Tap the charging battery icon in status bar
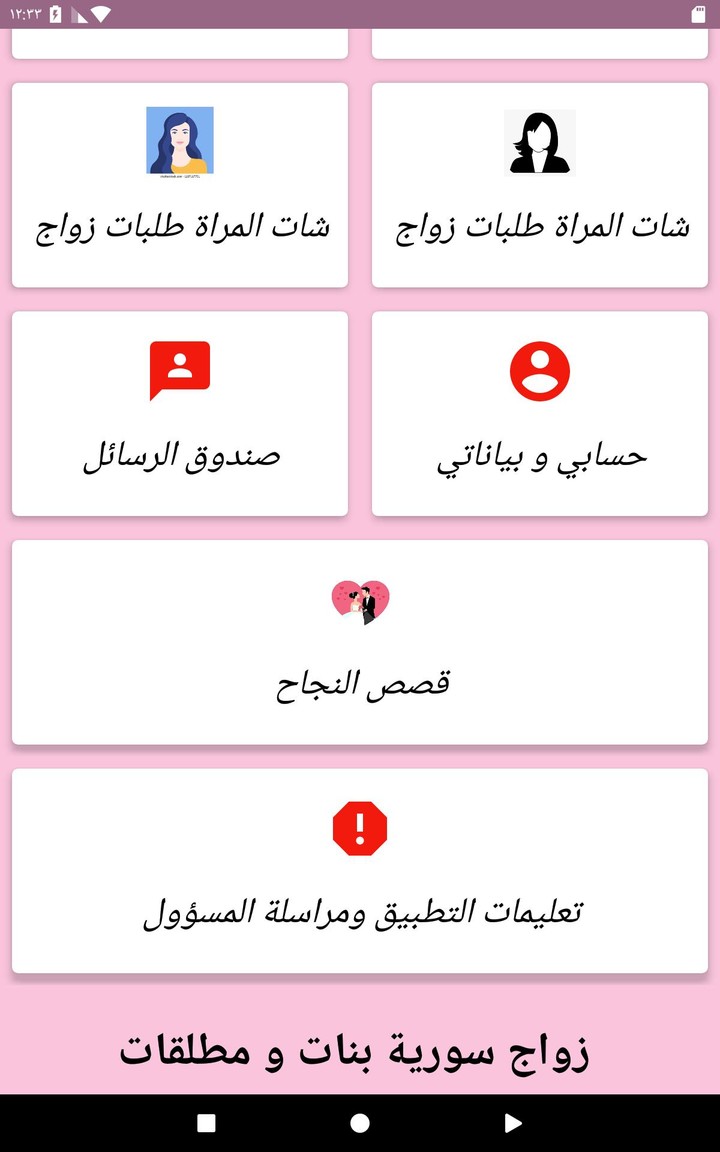The width and height of the screenshot is (720, 1152). point(55,14)
